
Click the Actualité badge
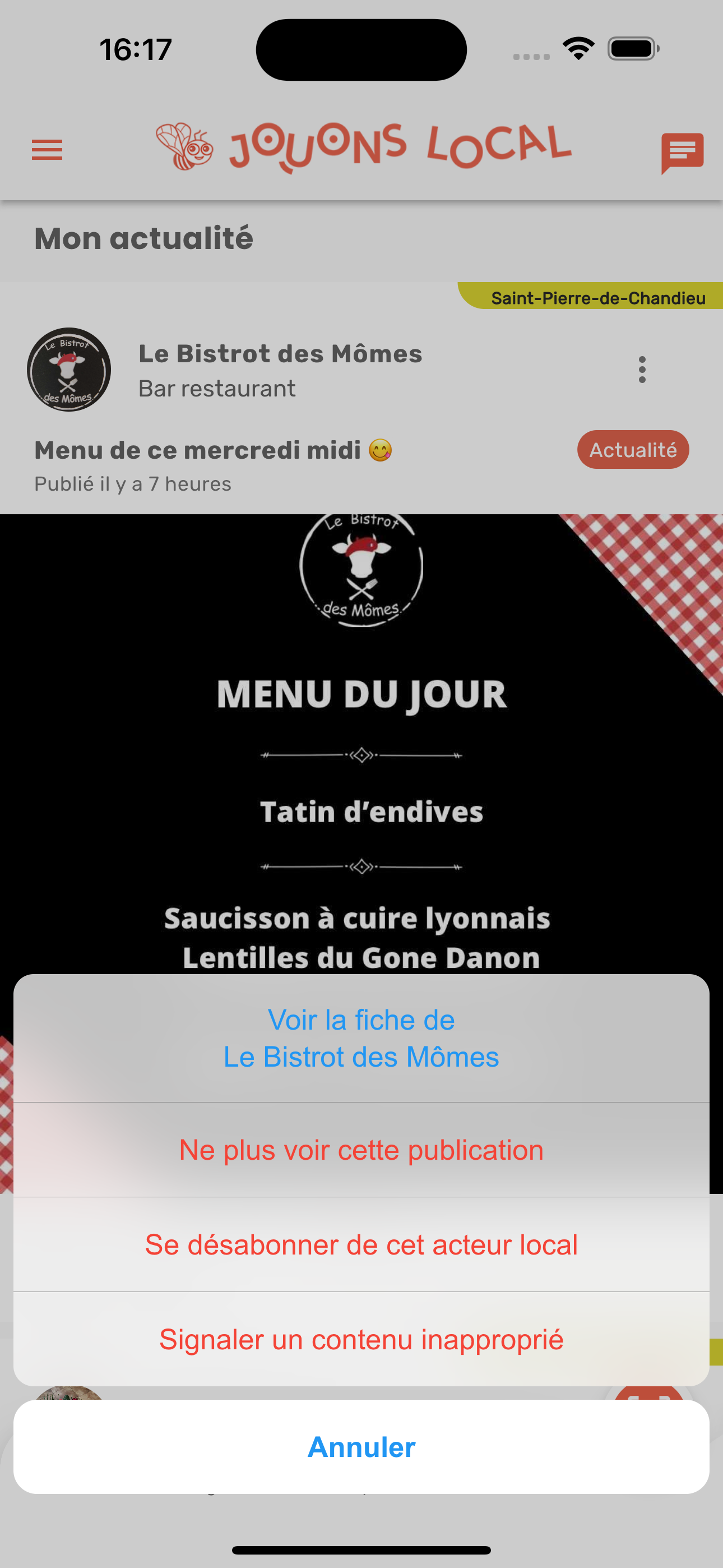pos(632,449)
